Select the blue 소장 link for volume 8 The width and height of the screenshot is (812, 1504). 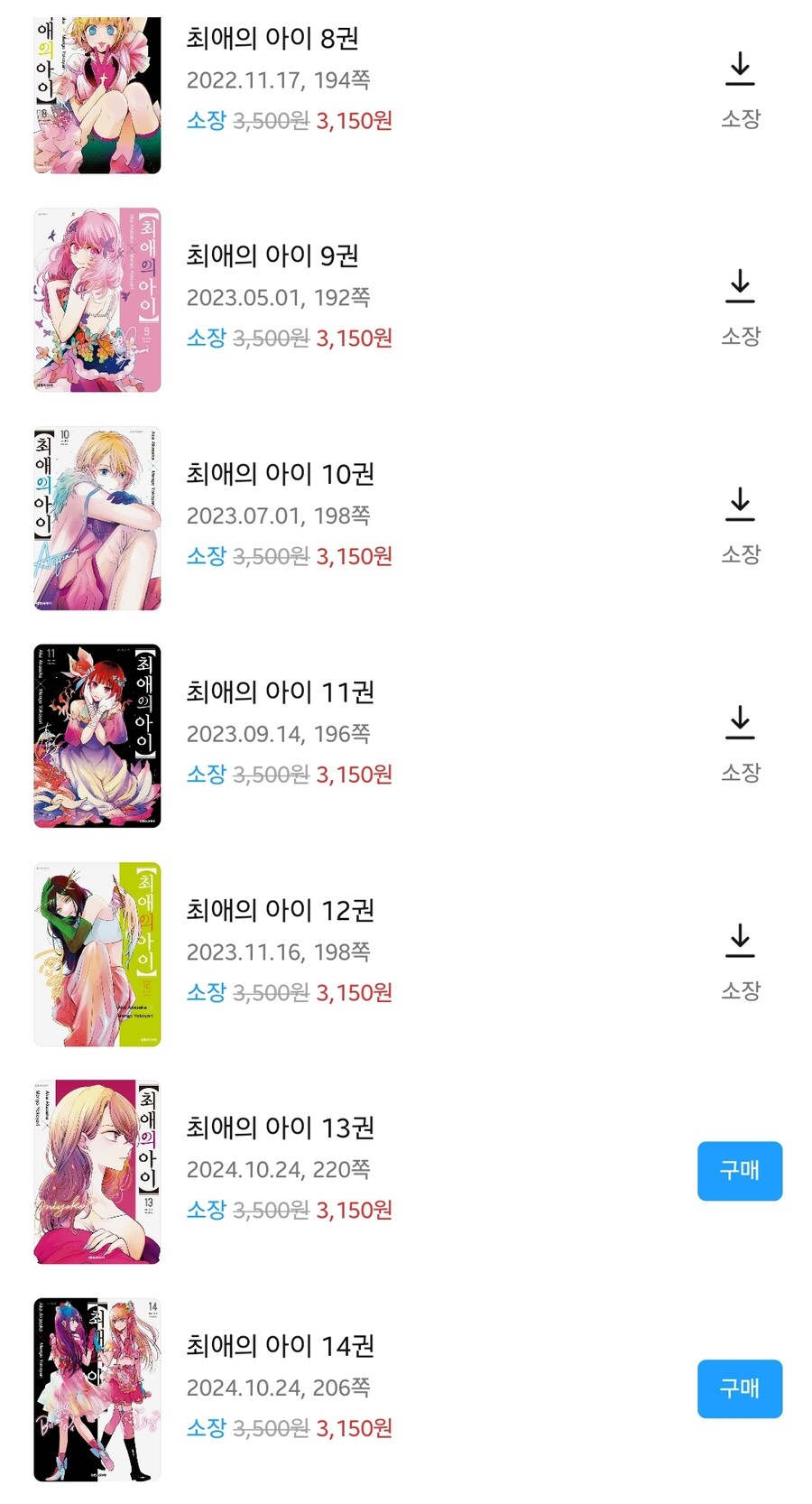pyautogui.click(x=208, y=120)
